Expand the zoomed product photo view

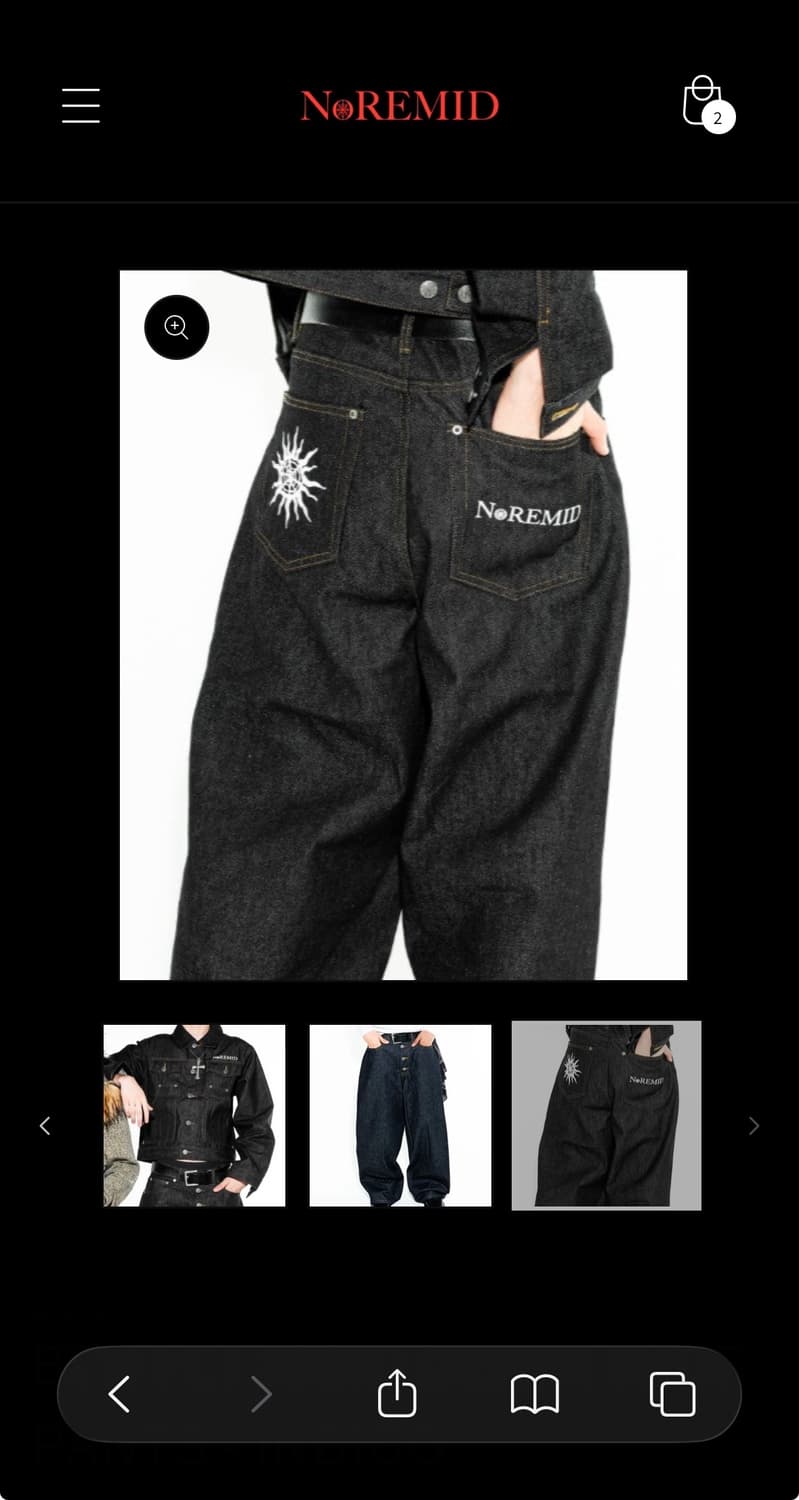point(177,327)
